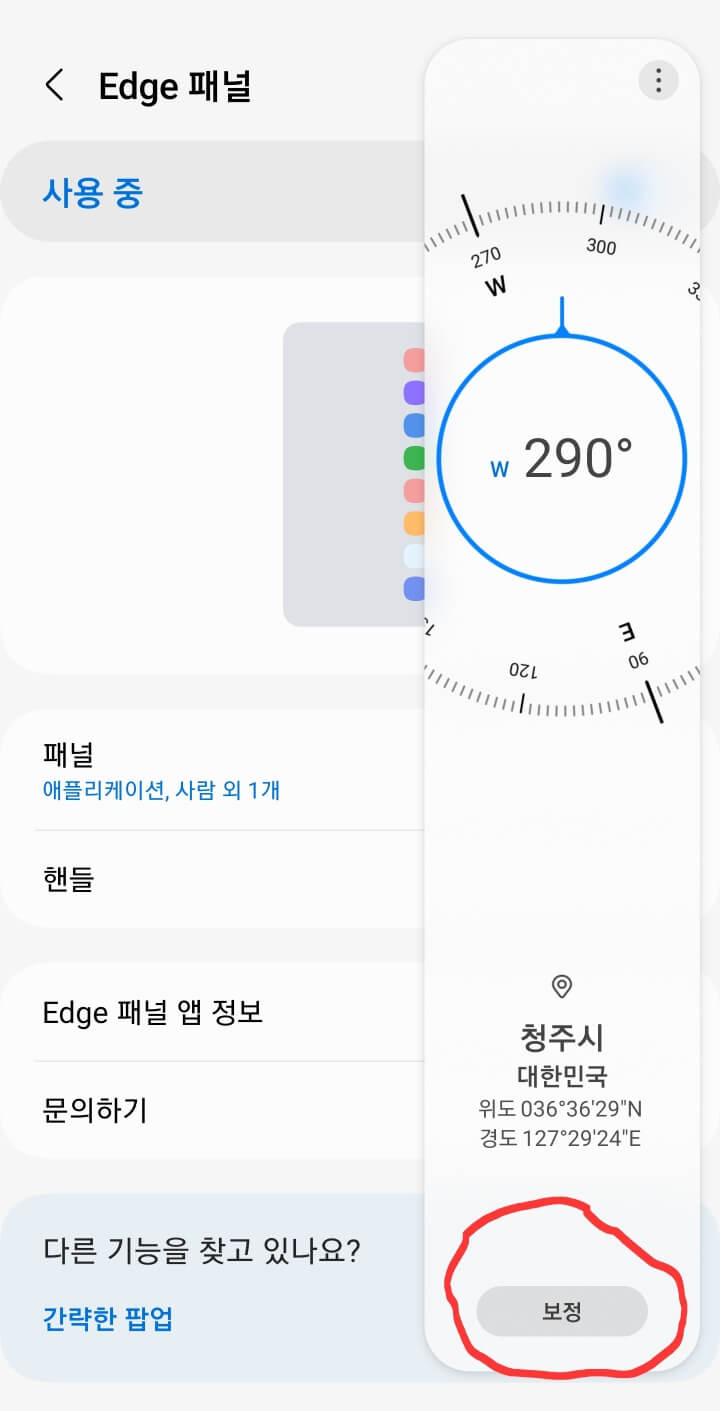The height and width of the screenshot is (1411, 720).
Task: Select the topmost blue icon in the panel preview
Action: 413,424
